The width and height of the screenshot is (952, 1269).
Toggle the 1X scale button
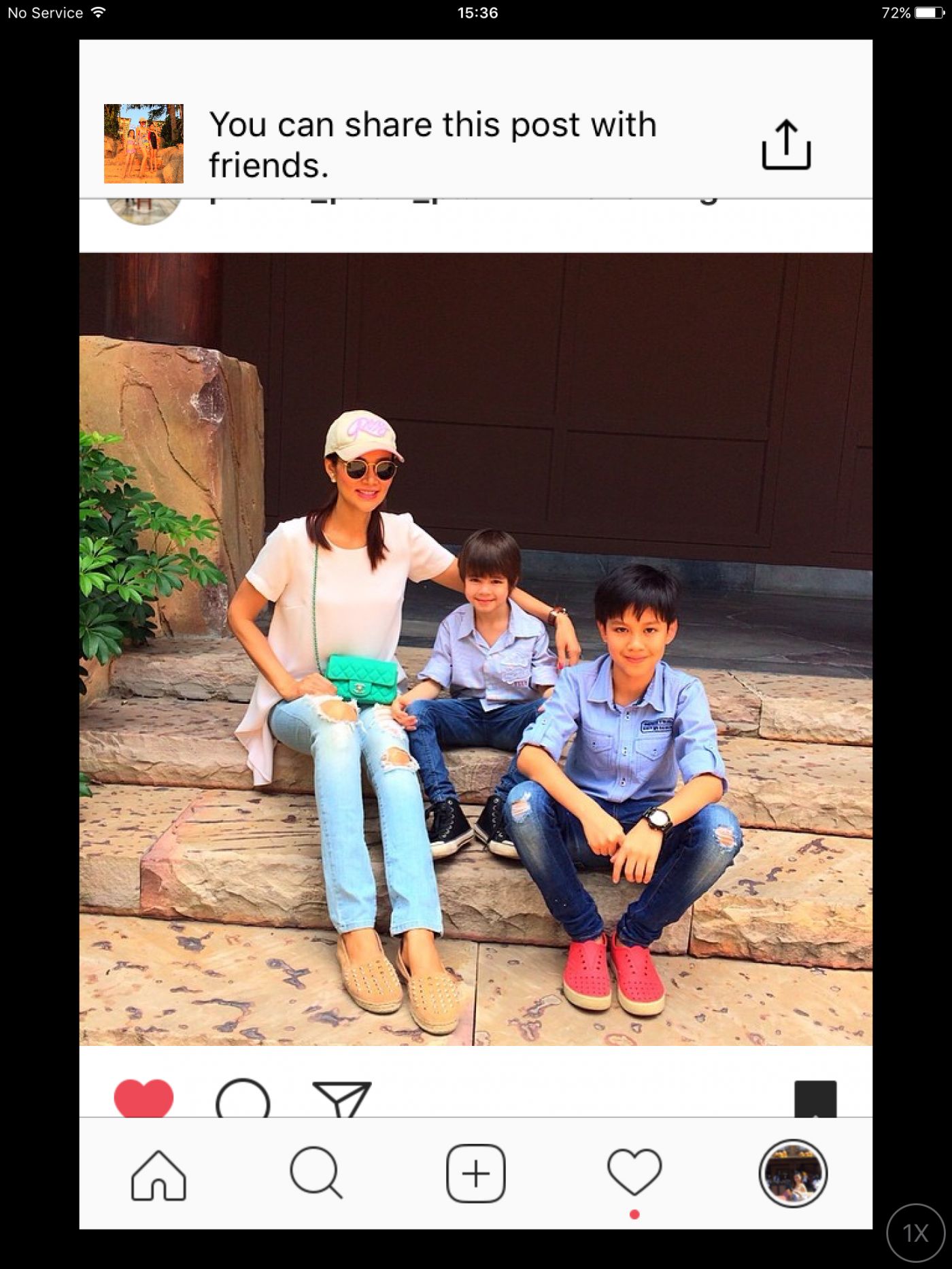pyautogui.click(x=915, y=1233)
